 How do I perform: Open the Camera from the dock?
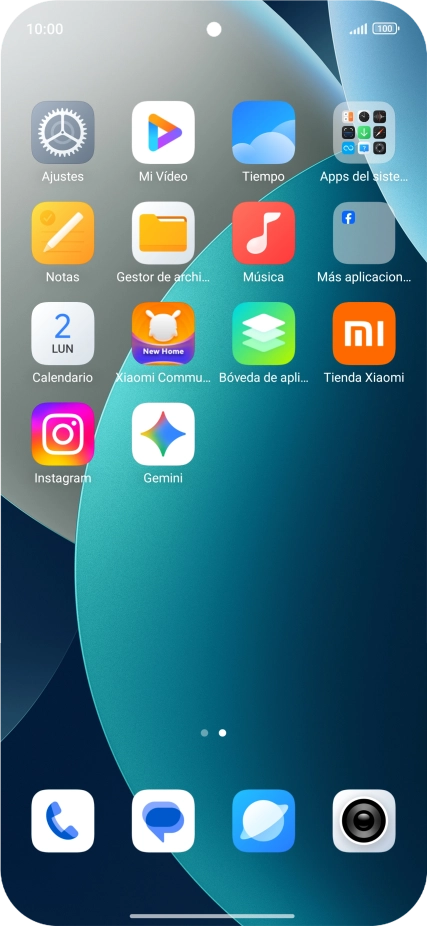click(x=364, y=821)
